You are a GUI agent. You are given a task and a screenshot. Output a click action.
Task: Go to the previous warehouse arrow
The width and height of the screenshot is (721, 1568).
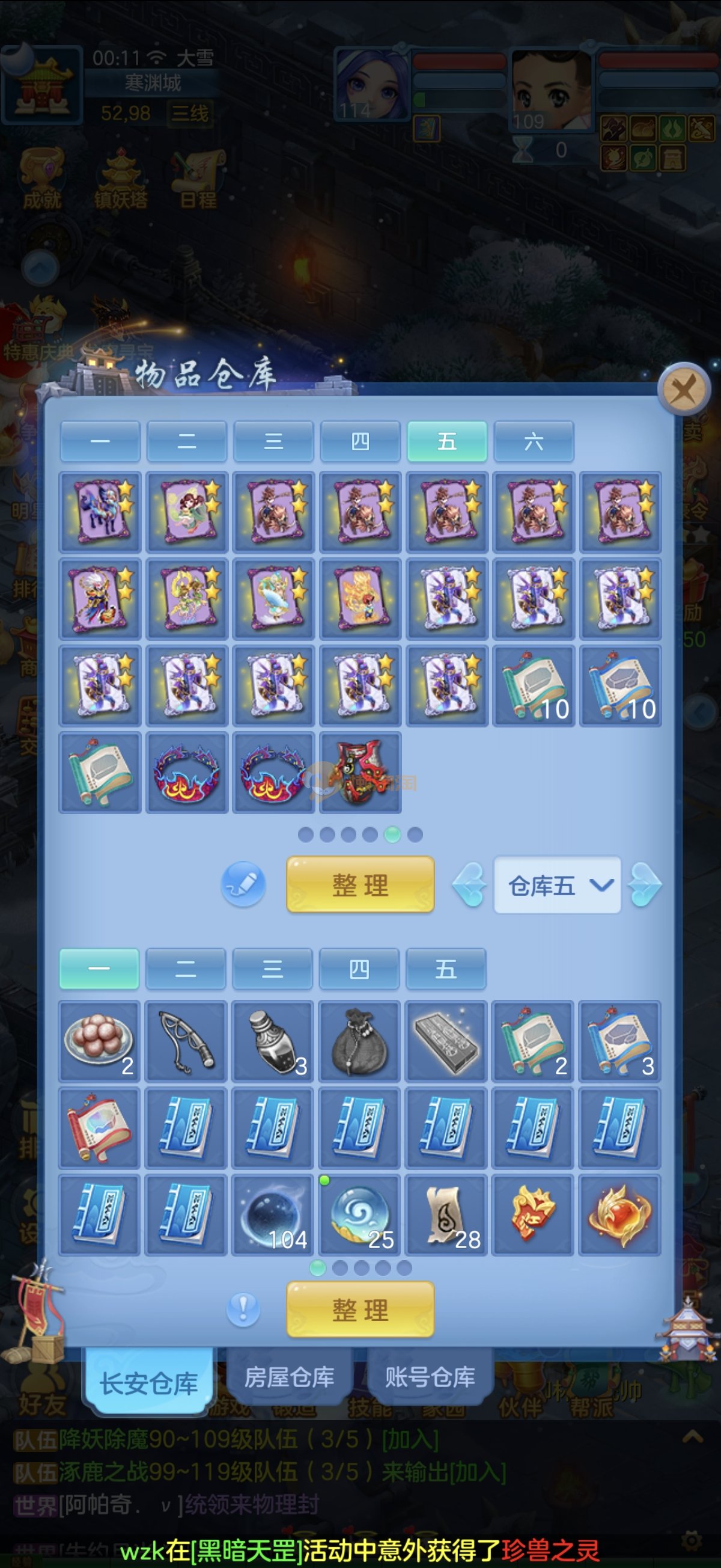pos(470,884)
